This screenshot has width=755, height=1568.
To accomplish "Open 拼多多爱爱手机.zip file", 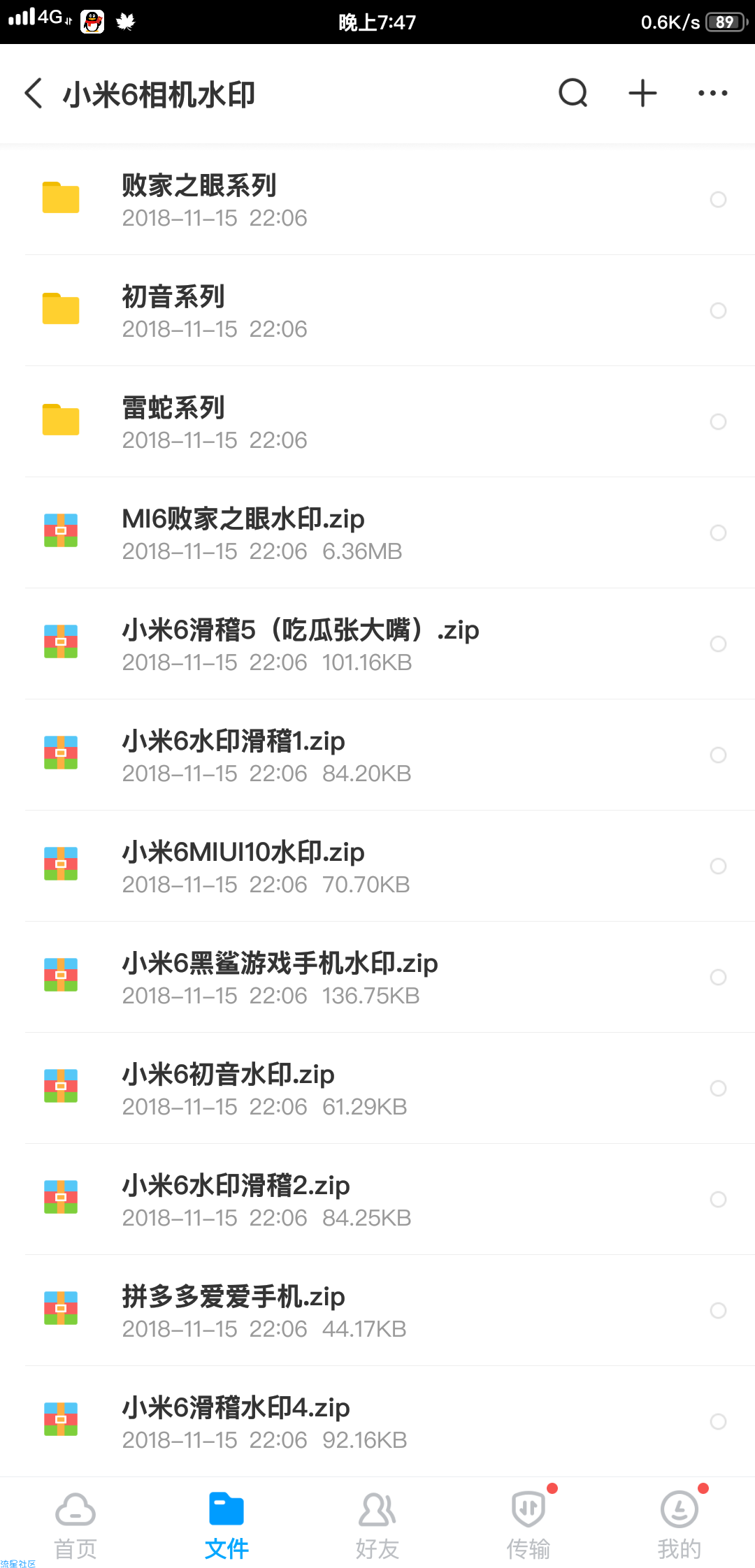I will 377,1310.
